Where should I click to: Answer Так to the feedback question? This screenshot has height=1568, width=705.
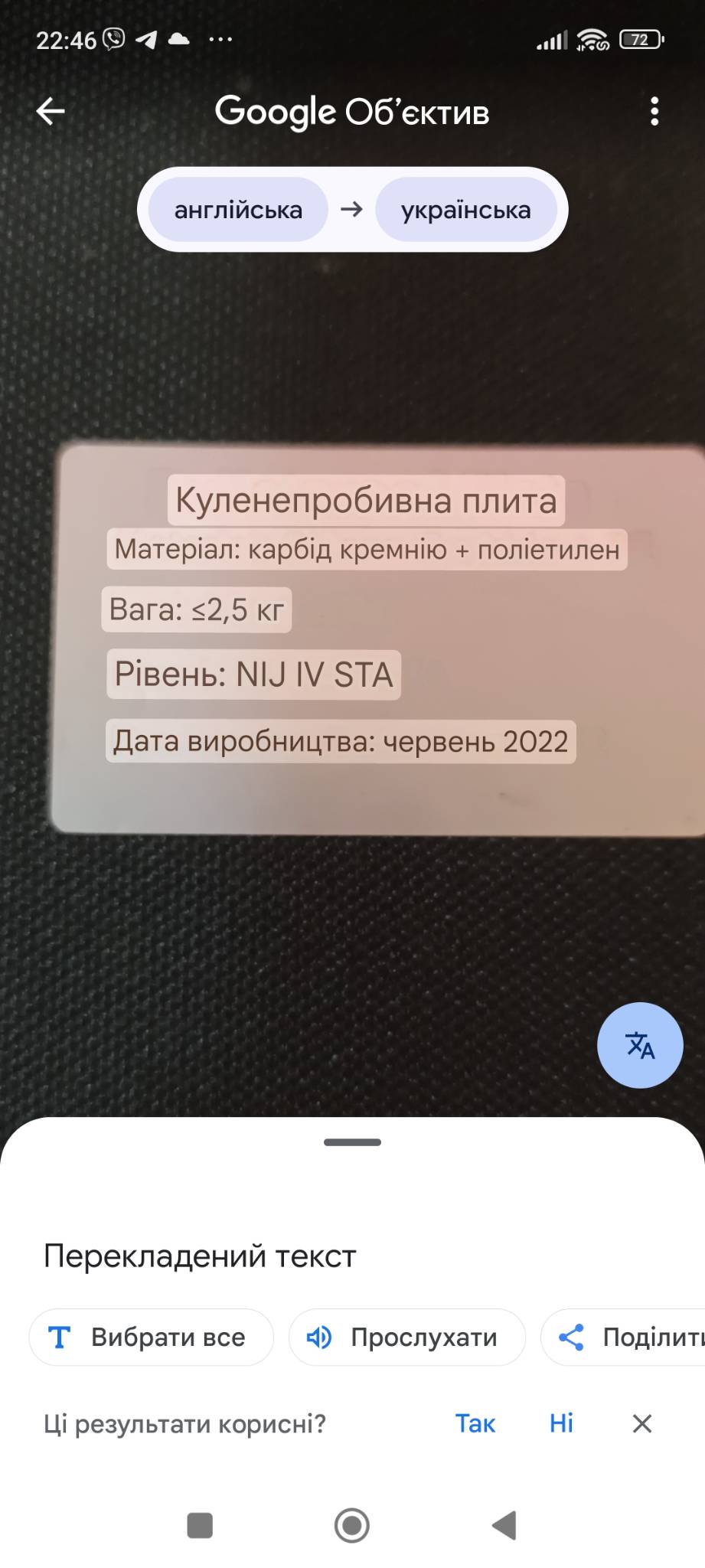tap(475, 1423)
